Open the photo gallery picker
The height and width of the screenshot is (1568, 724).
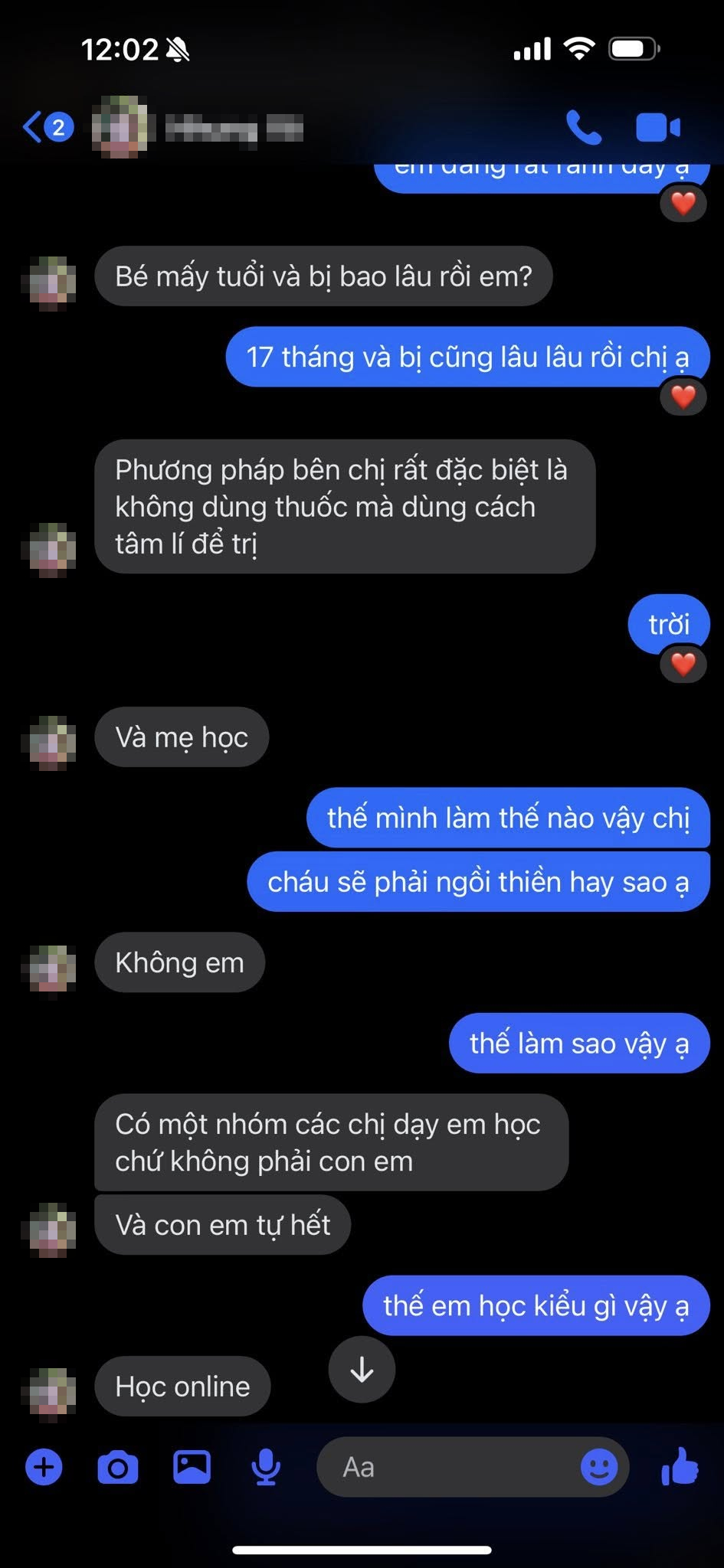pos(192,1465)
